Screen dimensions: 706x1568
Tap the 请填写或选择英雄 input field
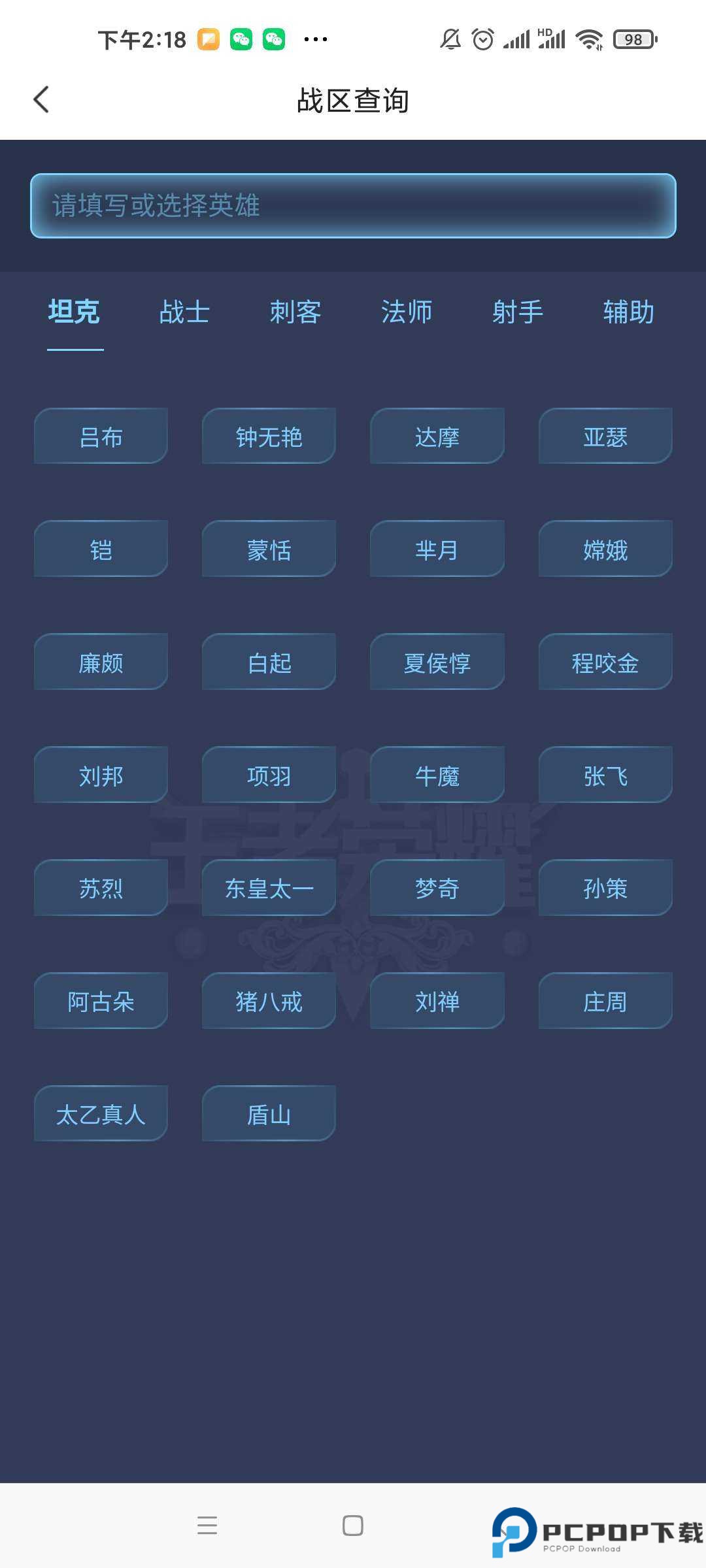point(353,206)
